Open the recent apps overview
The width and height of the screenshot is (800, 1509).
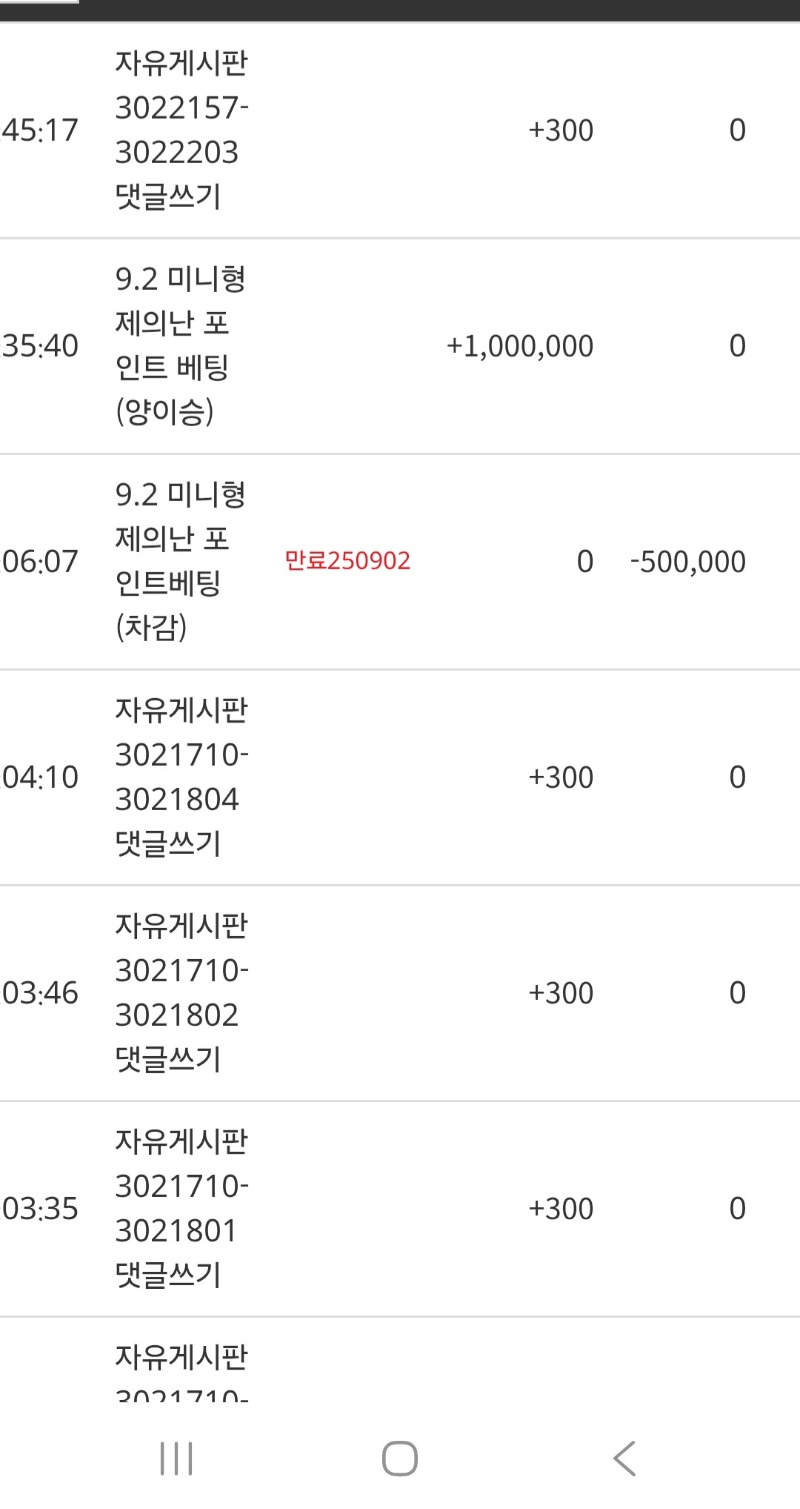(x=176, y=1458)
